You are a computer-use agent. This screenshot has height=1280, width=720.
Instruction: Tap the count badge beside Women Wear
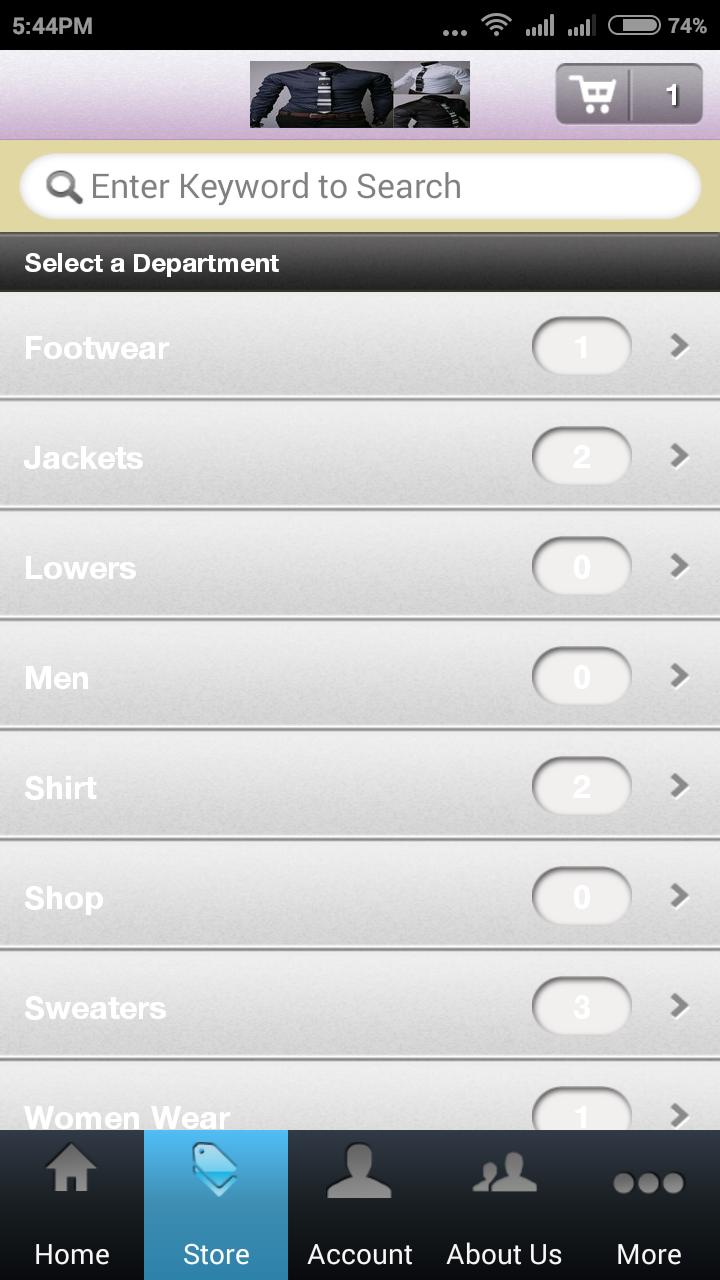coord(581,1110)
